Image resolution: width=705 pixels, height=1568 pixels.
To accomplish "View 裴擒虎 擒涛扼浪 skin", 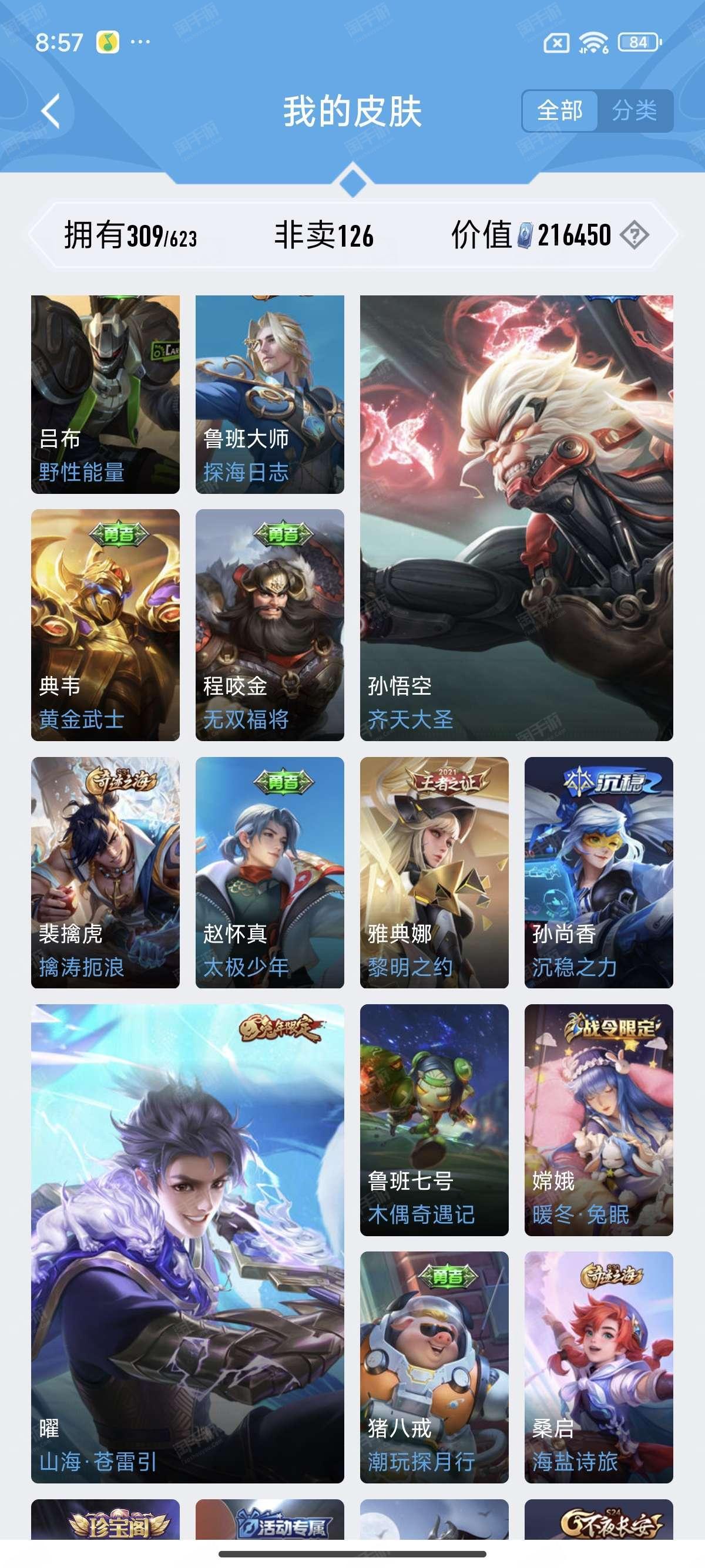I will 105,872.
